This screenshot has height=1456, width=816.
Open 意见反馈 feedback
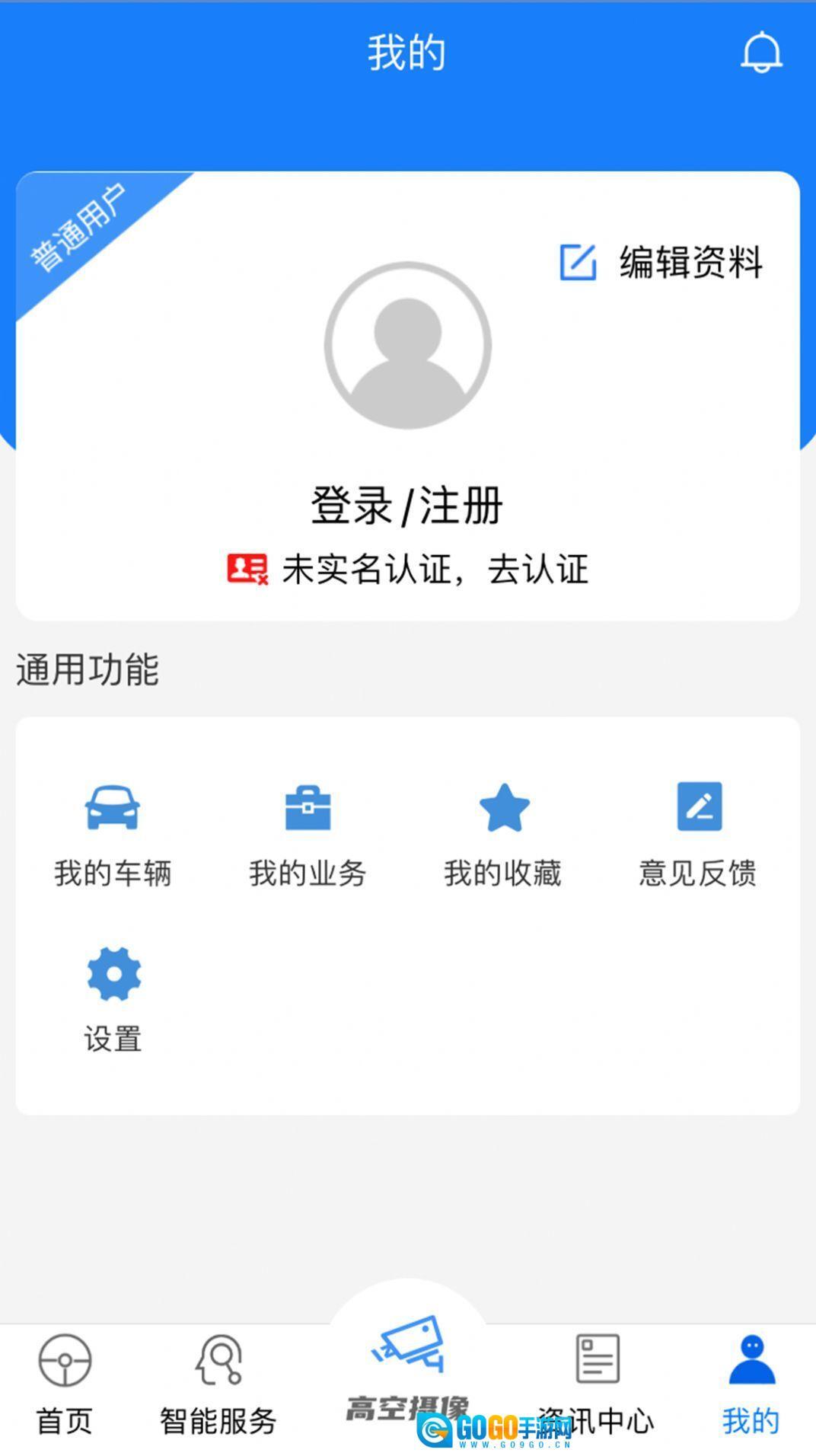[698, 834]
